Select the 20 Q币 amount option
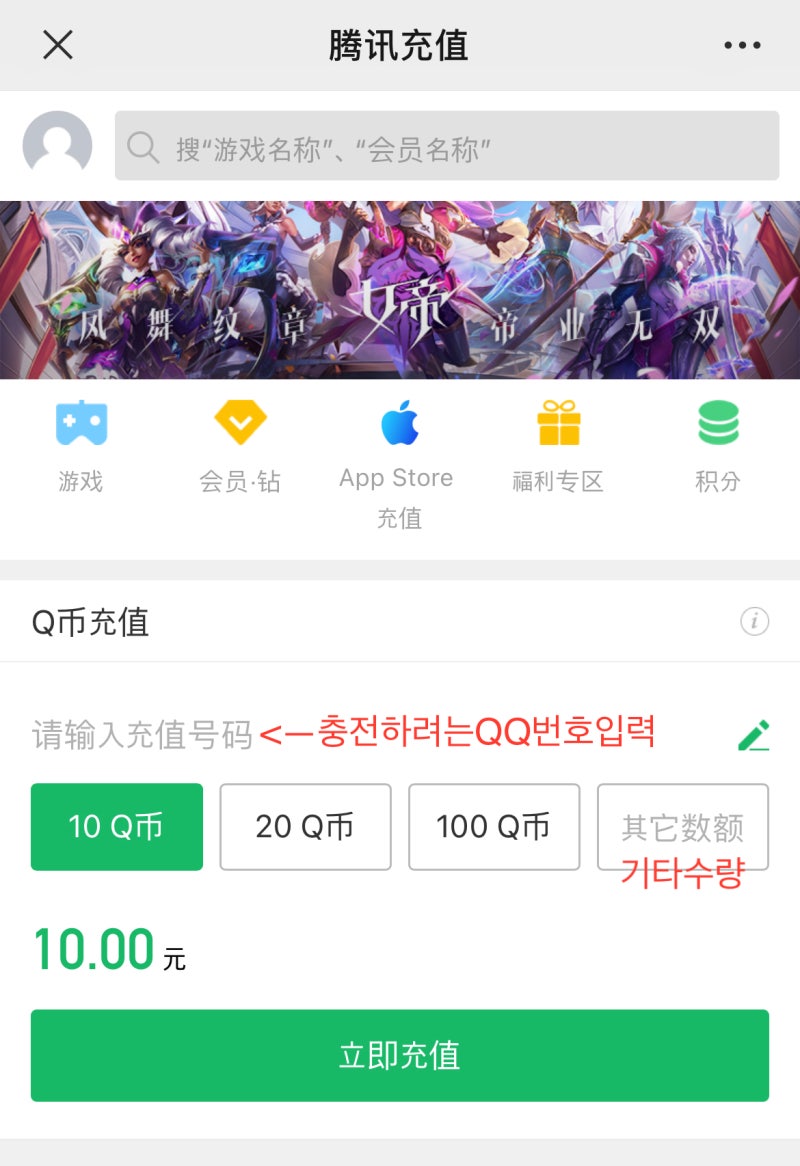Viewport: 800px width, 1166px height. point(305,827)
